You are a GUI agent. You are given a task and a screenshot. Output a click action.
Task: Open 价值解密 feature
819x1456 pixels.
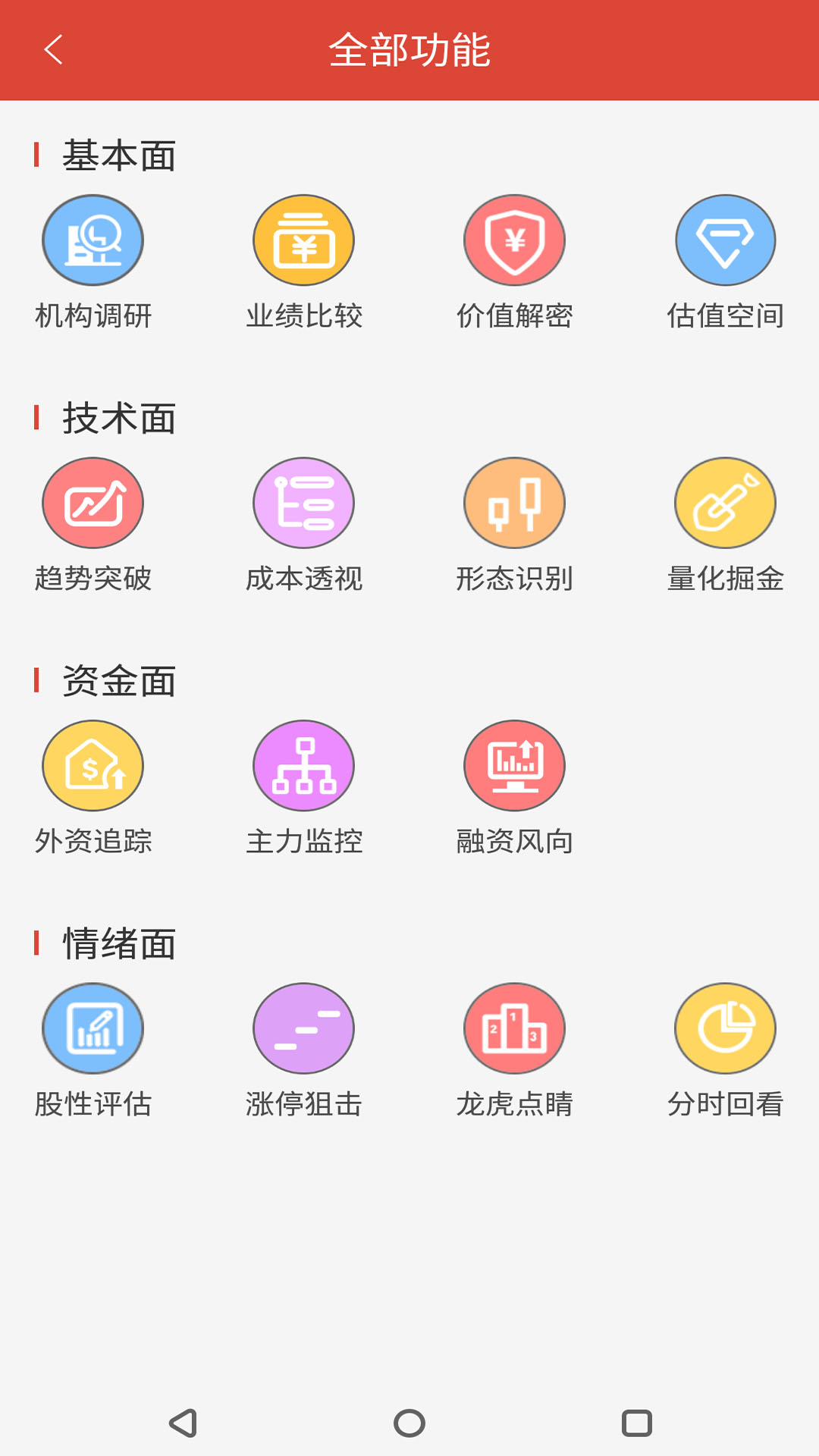(514, 240)
